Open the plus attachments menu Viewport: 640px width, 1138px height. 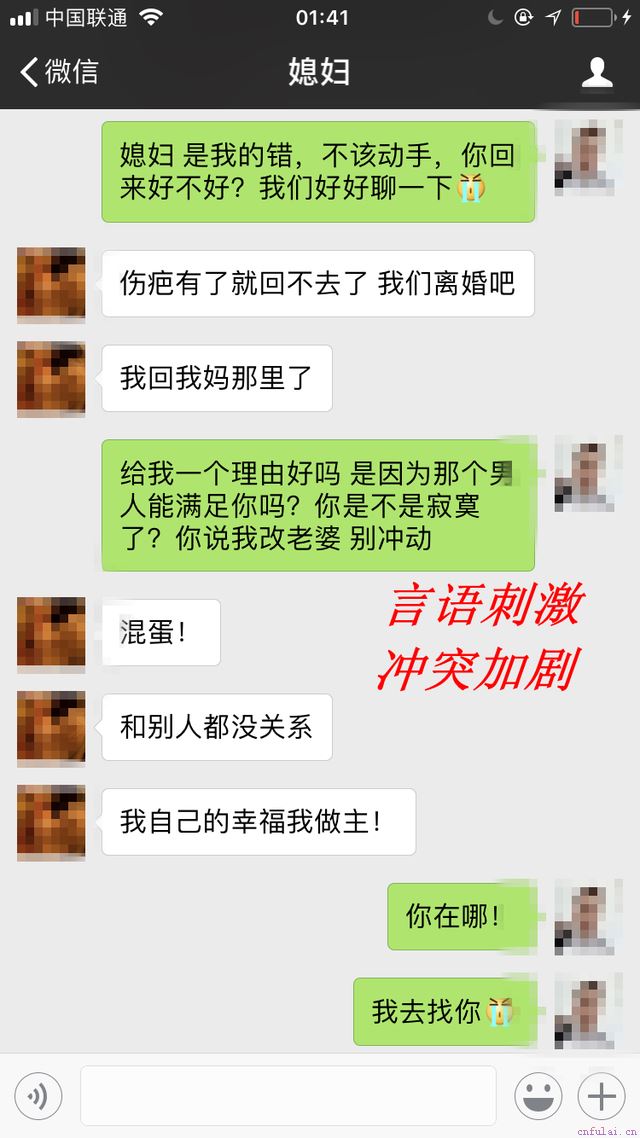(602, 1097)
